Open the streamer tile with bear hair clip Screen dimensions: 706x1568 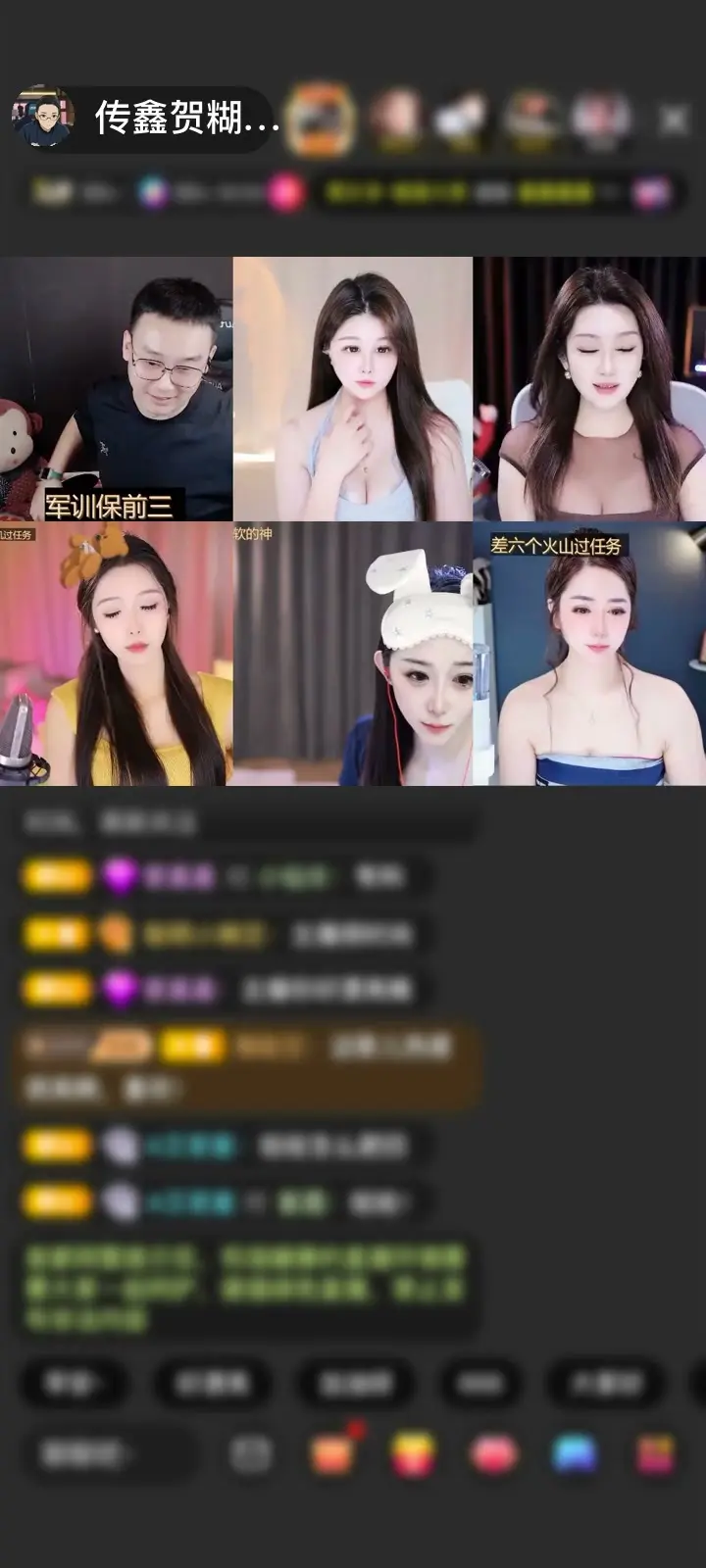tap(116, 654)
